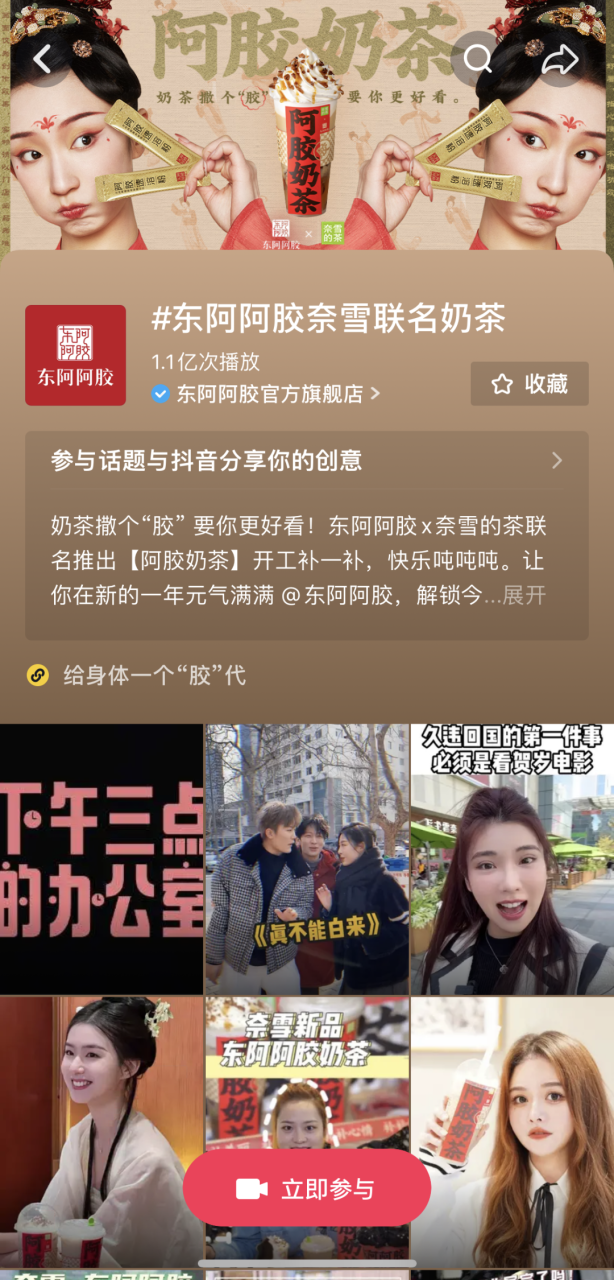614x1280 pixels.
Task: Open 参与话题与抖音分享你的创意 row
Action: pyautogui.click(x=306, y=461)
